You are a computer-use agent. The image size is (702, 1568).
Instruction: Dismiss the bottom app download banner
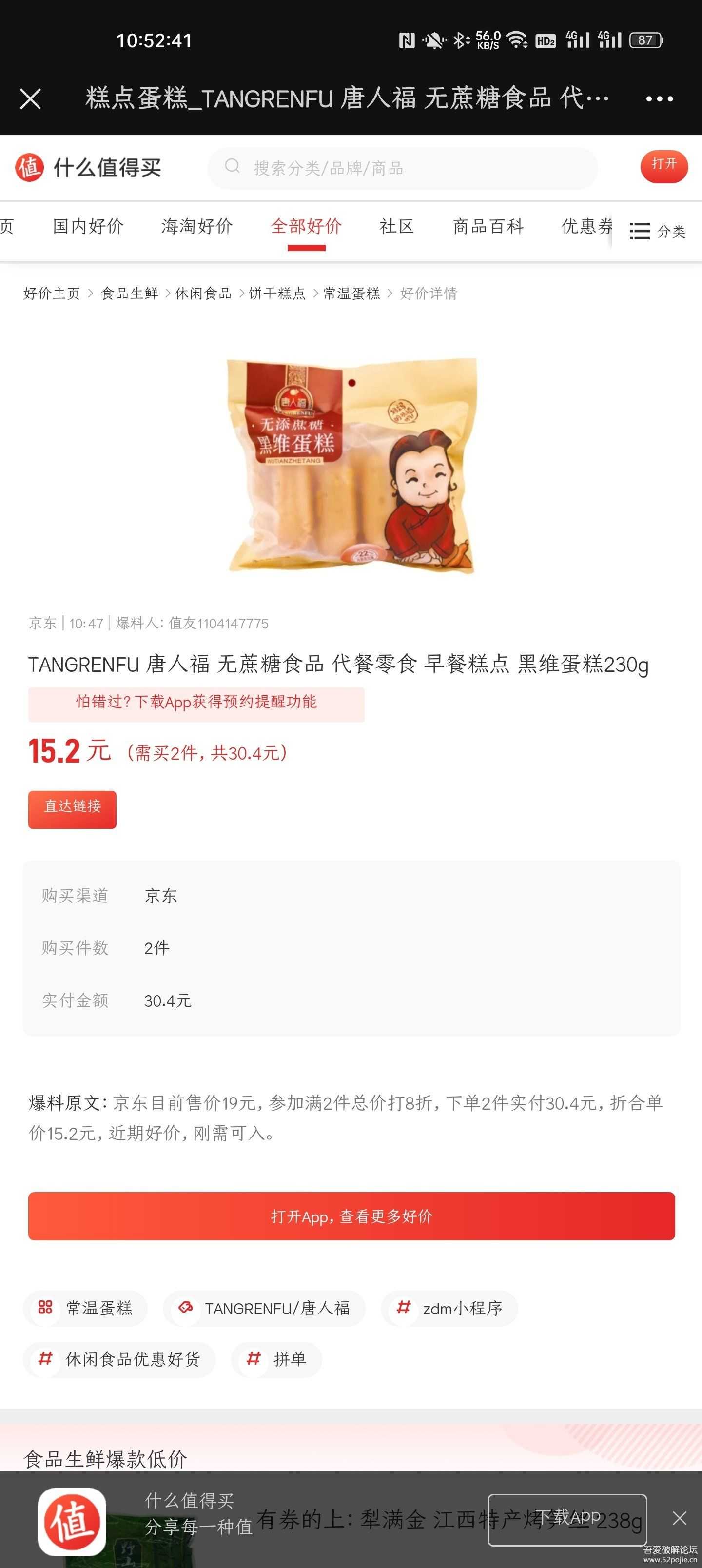680,1518
